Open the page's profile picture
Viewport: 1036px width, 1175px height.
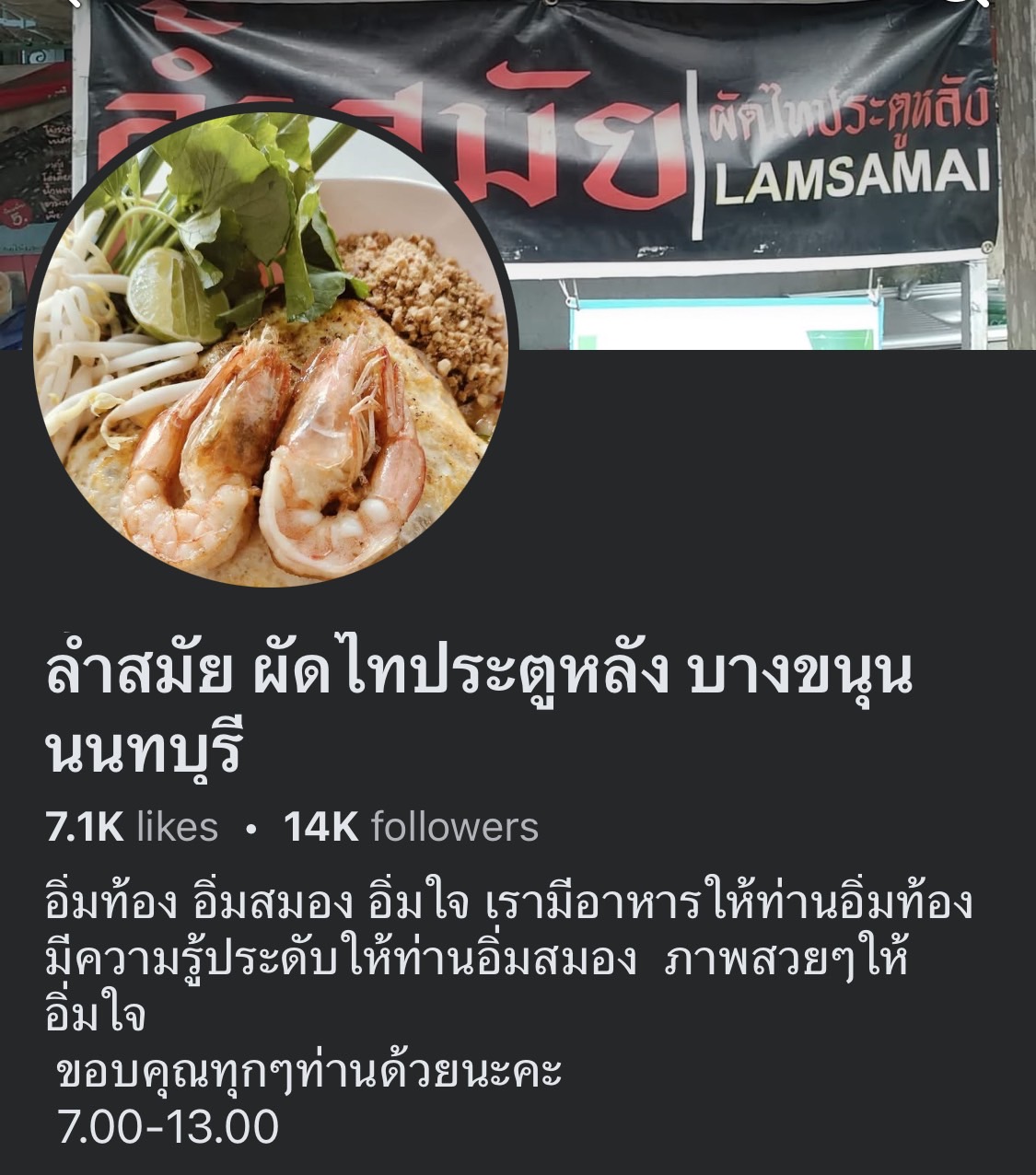[270, 348]
